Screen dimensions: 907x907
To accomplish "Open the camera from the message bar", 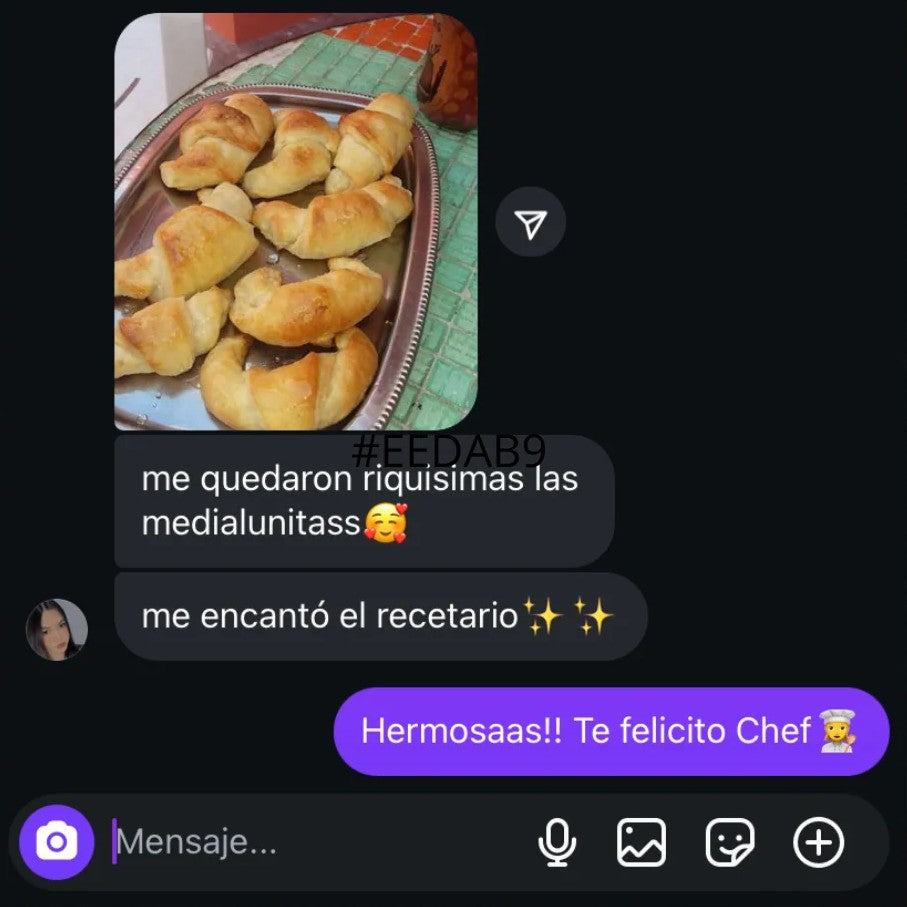I will (57, 842).
